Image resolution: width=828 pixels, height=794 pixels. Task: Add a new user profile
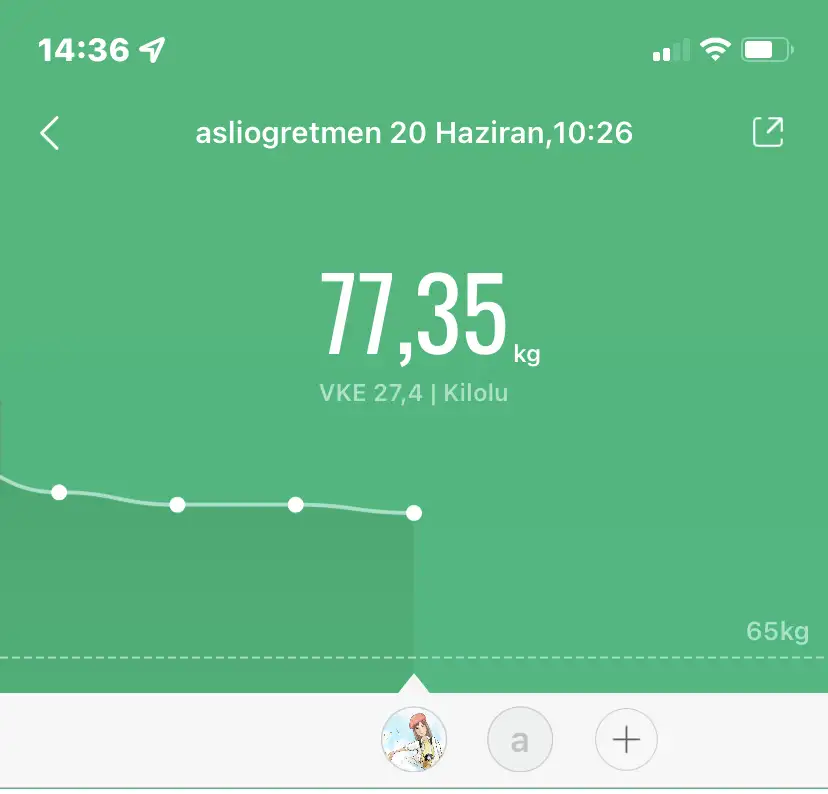click(626, 741)
